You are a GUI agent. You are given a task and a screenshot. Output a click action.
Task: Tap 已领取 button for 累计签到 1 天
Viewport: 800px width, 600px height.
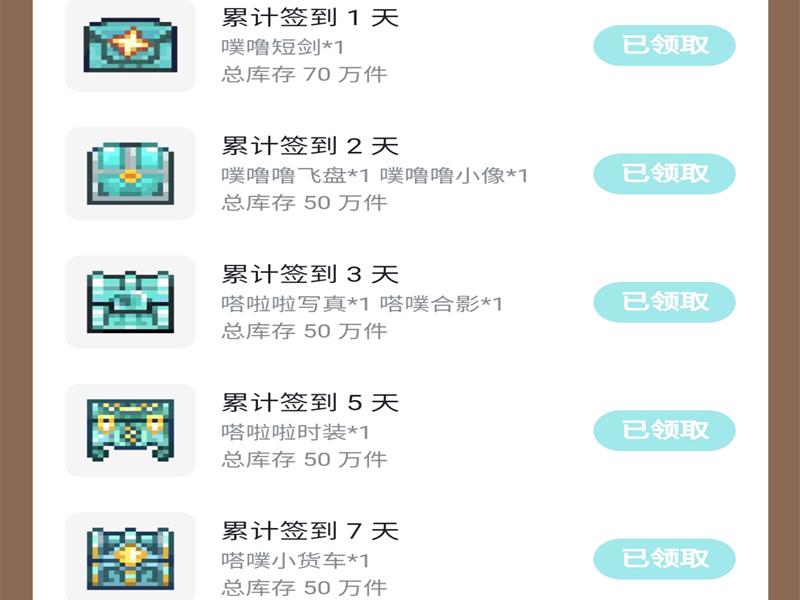664,45
